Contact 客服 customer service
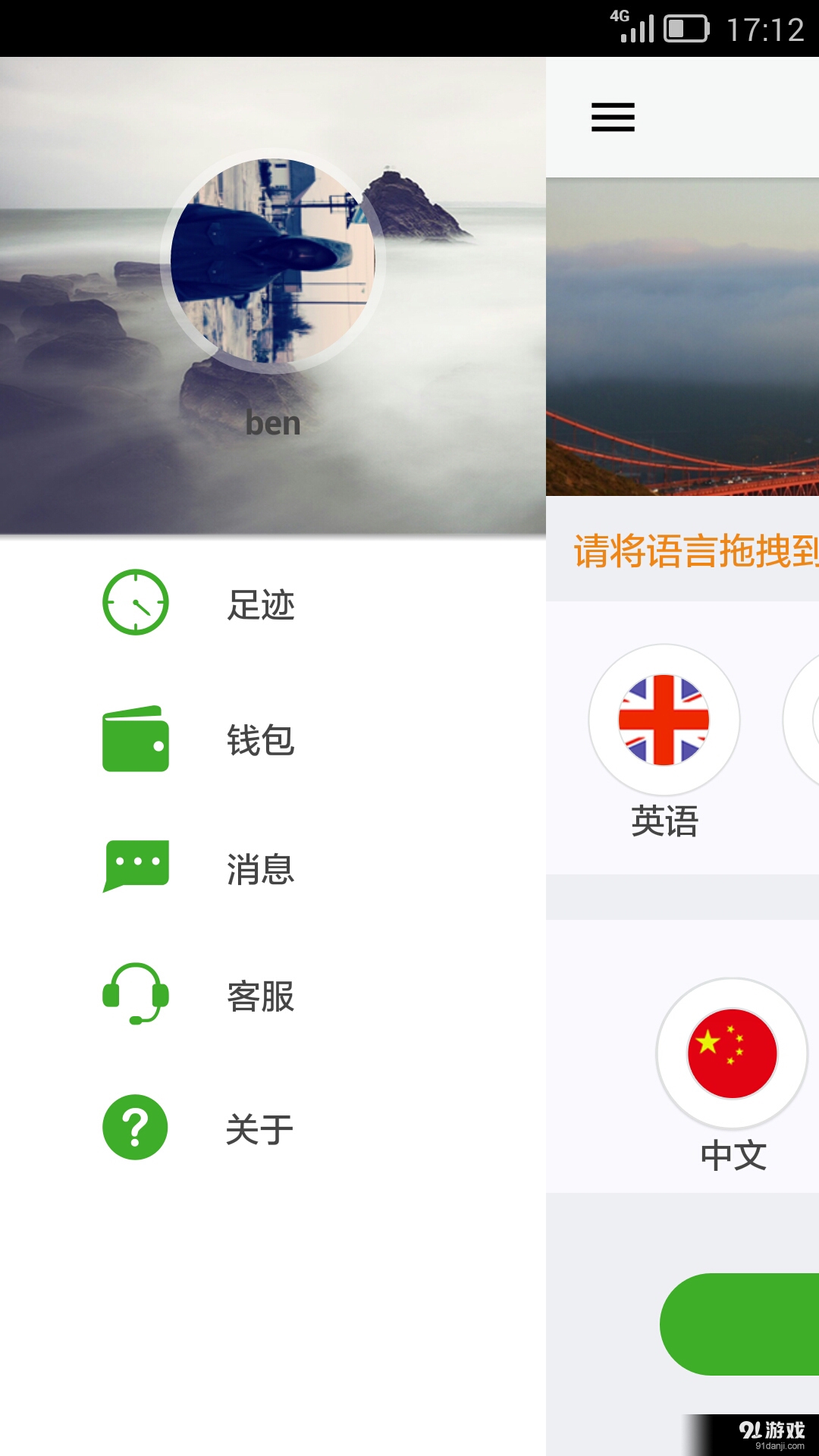The height and width of the screenshot is (1456, 819). (x=260, y=996)
